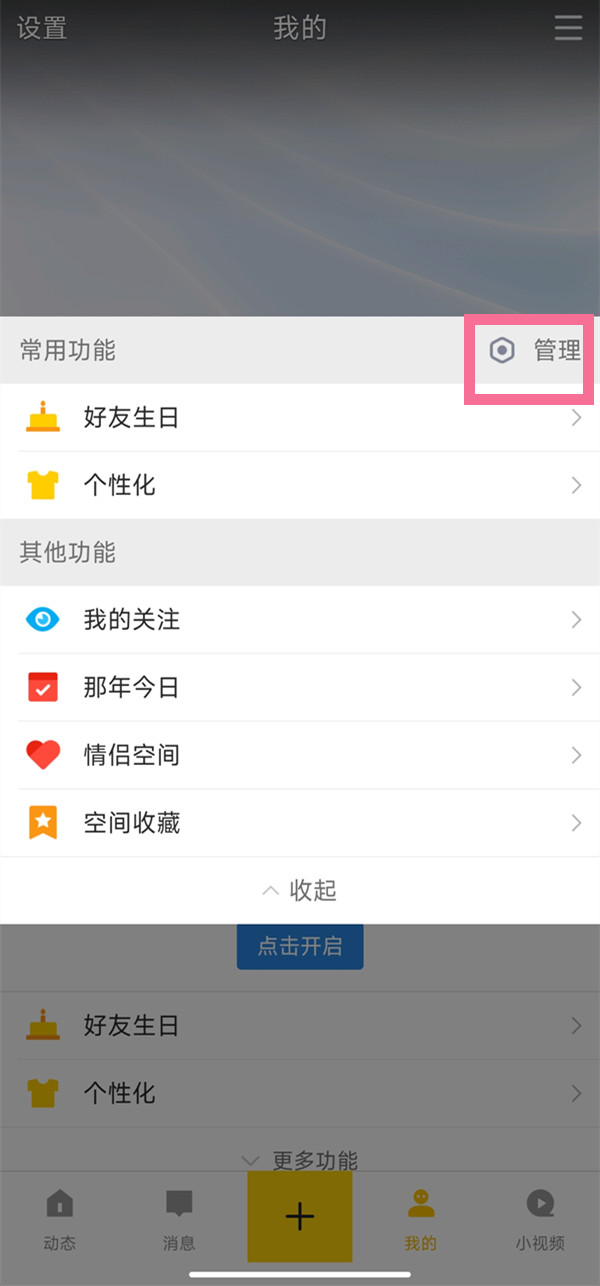Switch to the 动态 tab
This screenshot has width=600, height=1286.
[60, 1220]
